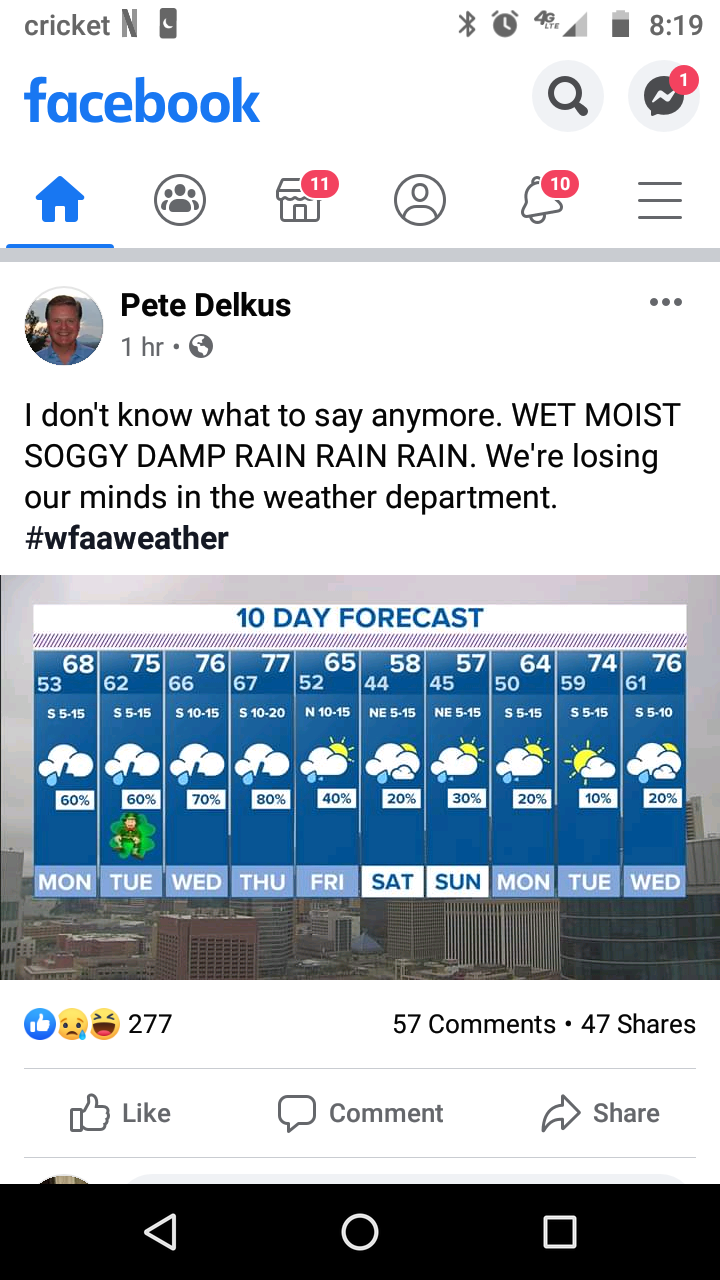Open the 10 day forecast image
This screenshot has width=720, height=1280.
tap(360, 777)
